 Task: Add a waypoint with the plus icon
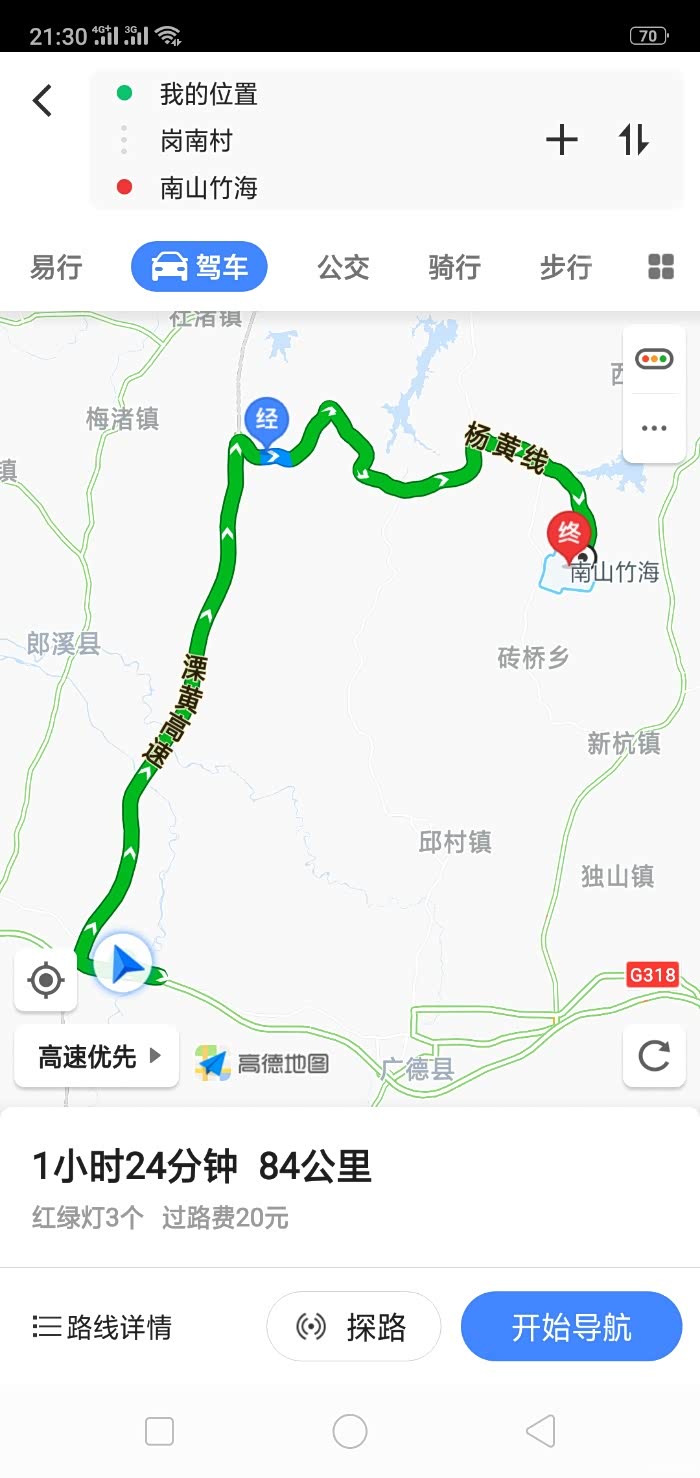pos(562,140)
